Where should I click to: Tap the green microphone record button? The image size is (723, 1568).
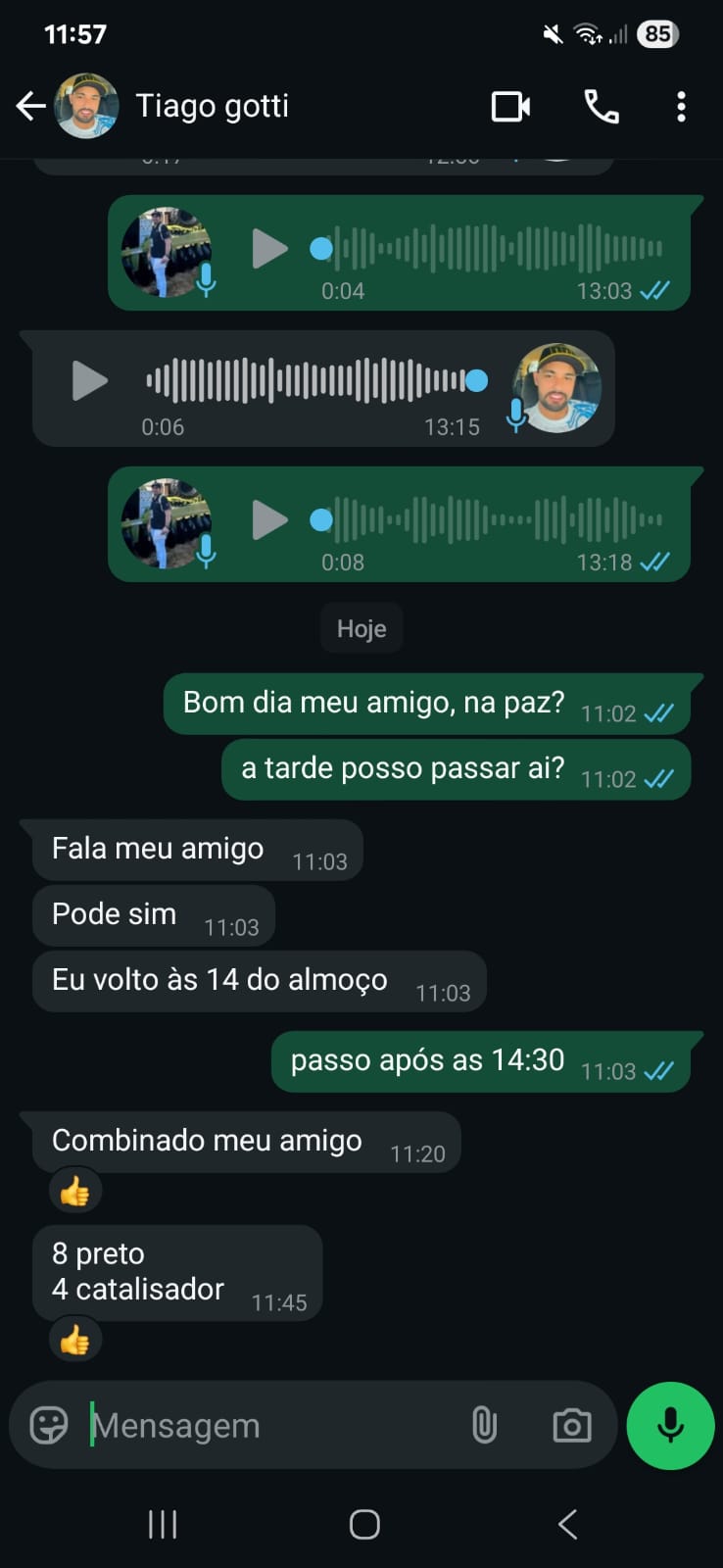(670, 1425)
